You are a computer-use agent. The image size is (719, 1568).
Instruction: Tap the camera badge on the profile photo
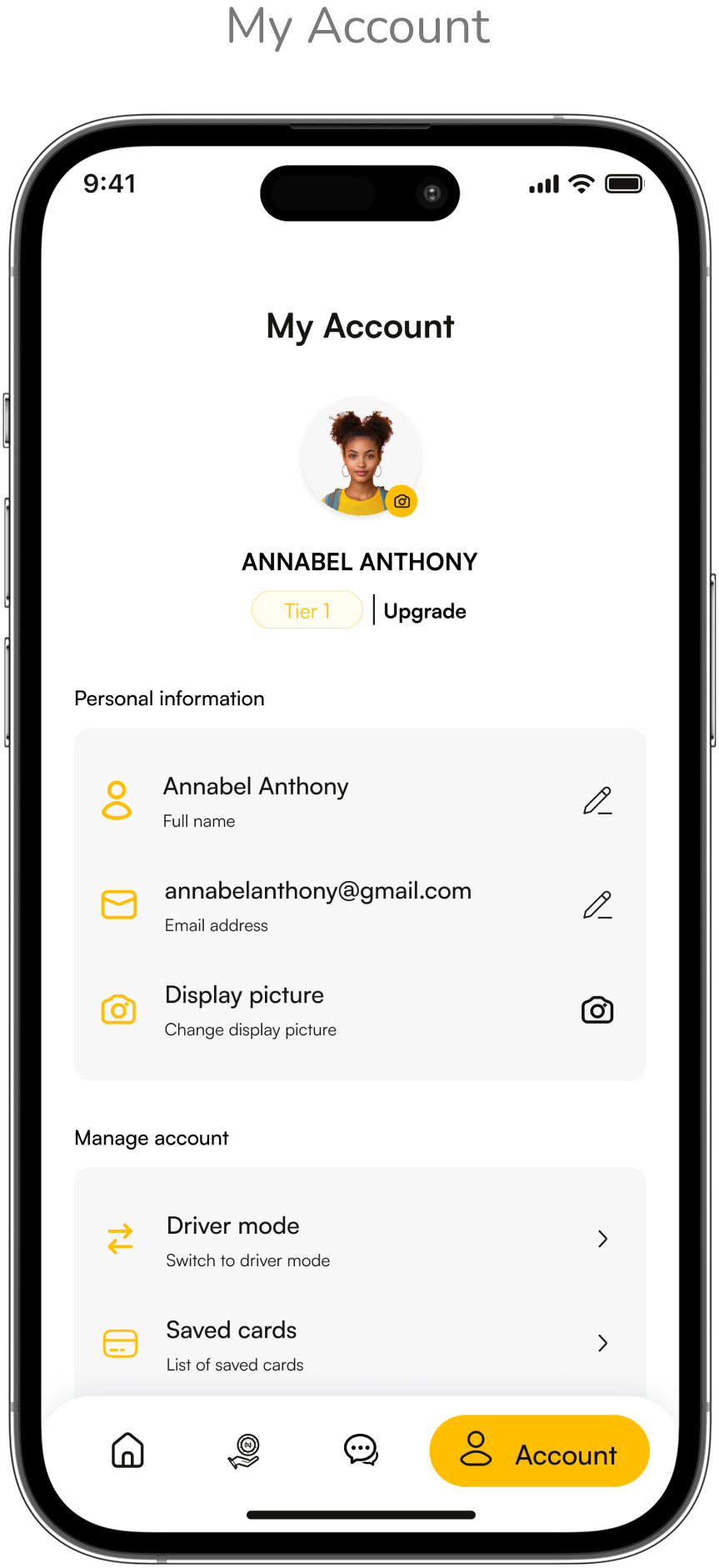(402, 501)
